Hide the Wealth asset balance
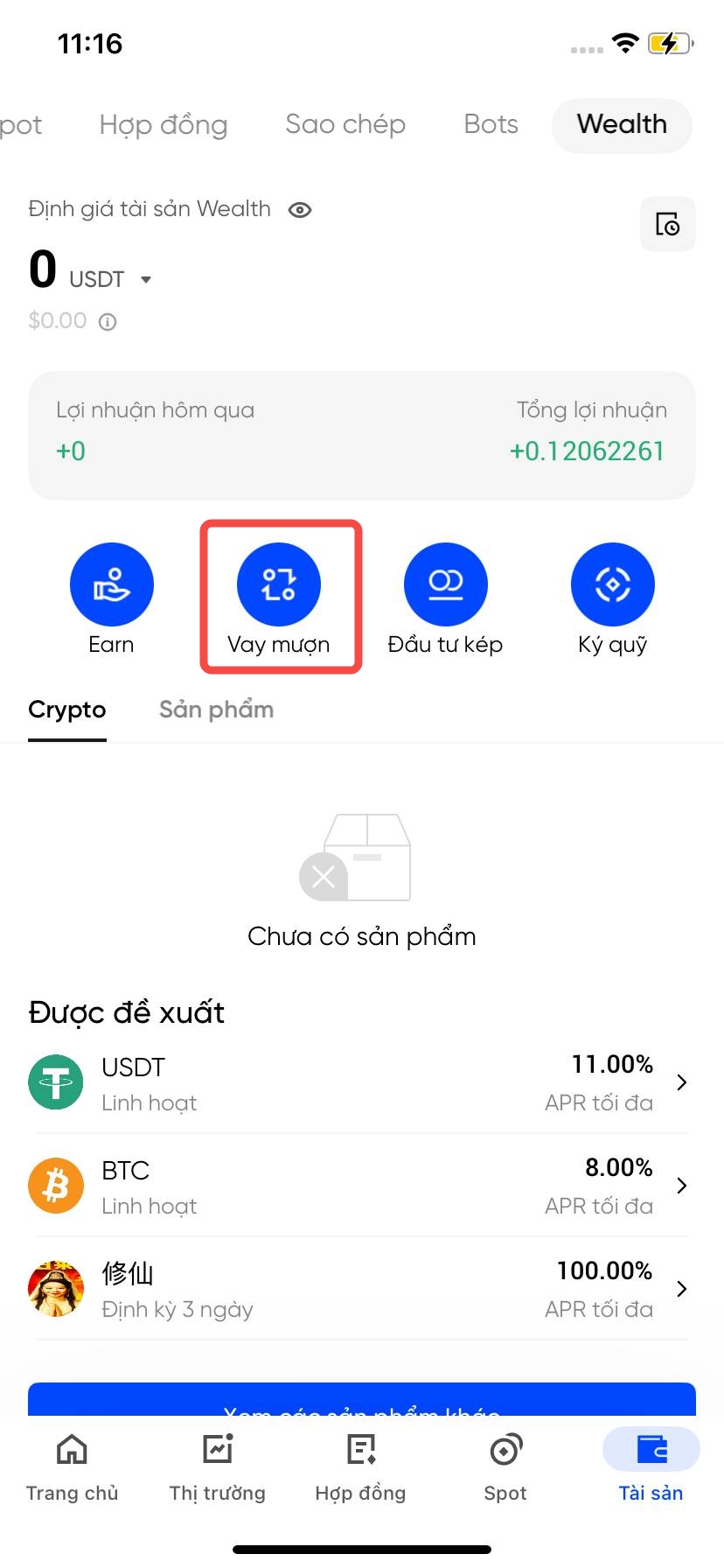The image size is (724, 1568). pos(300,210)
